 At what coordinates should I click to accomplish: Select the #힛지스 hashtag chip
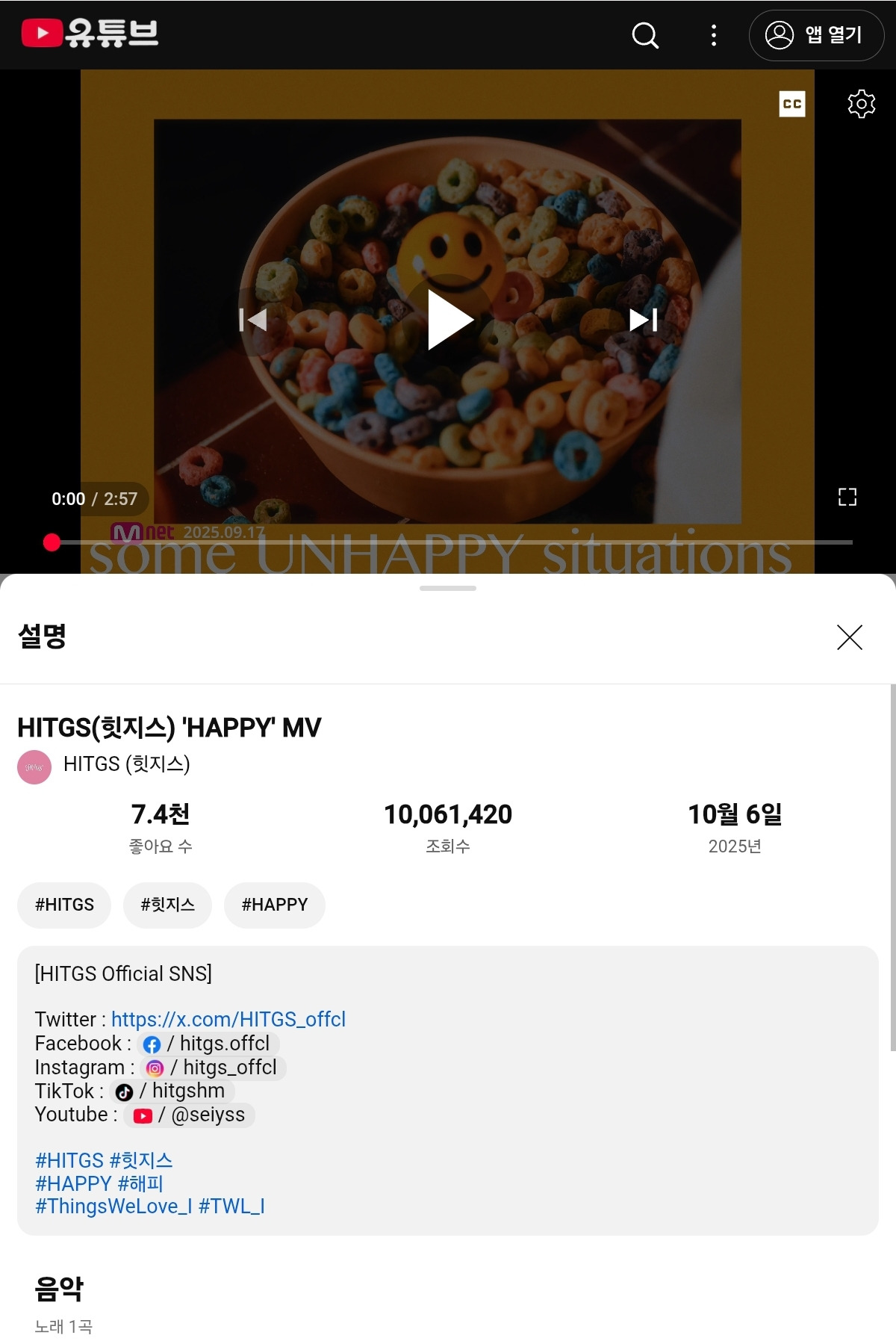(x=167, y=905)
